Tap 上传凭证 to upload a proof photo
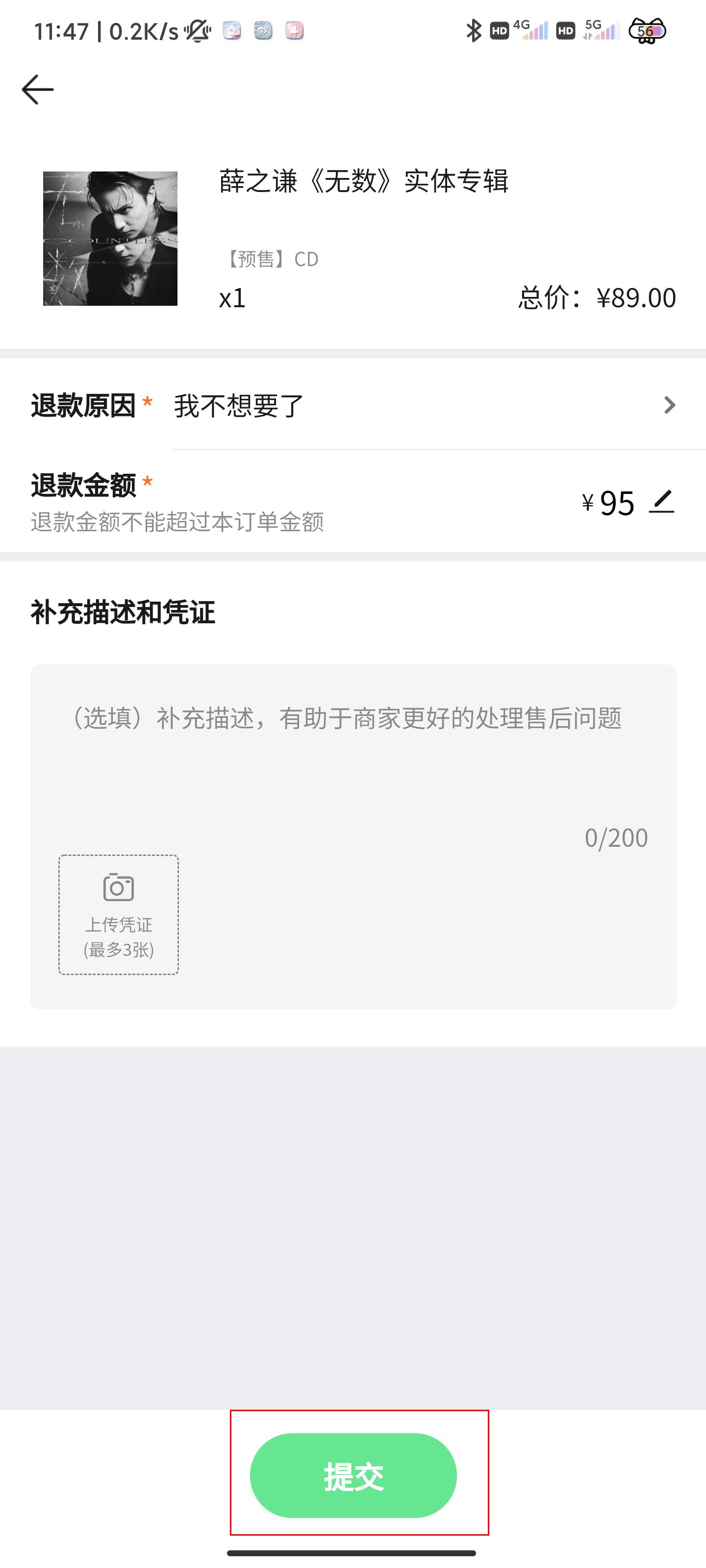The height and width of the screenshot is (1568, 706). click(119, 914)
